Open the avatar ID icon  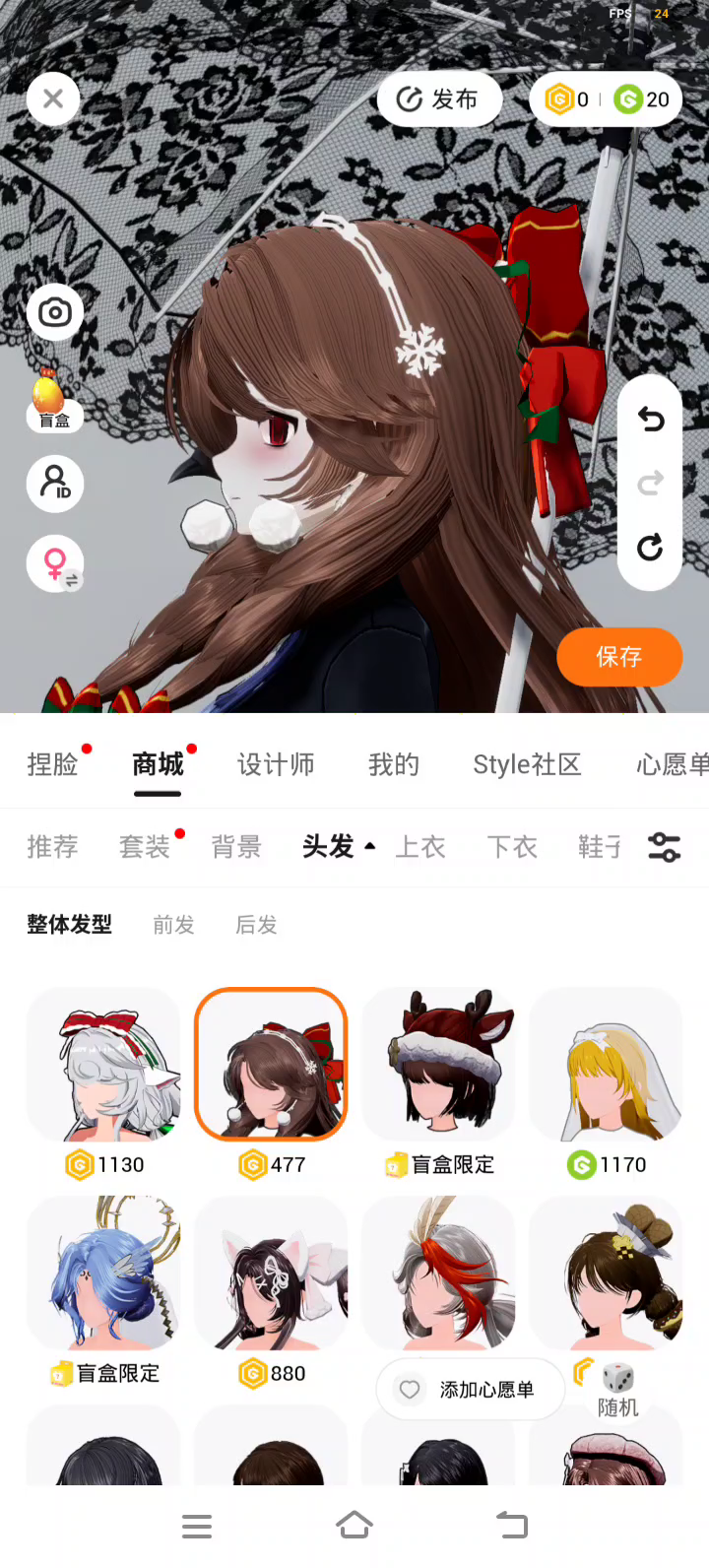pos(55,483)
